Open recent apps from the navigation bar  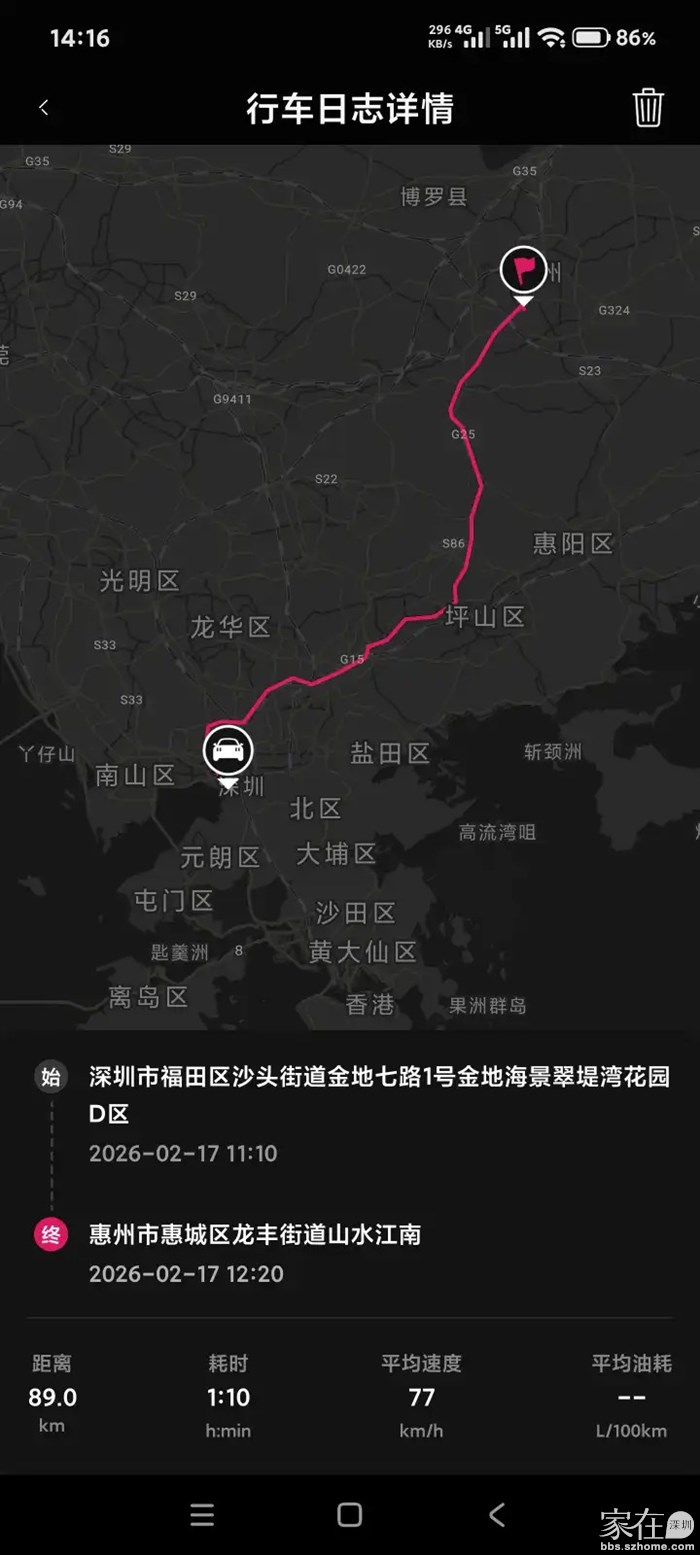click(x=202, y=1514)
